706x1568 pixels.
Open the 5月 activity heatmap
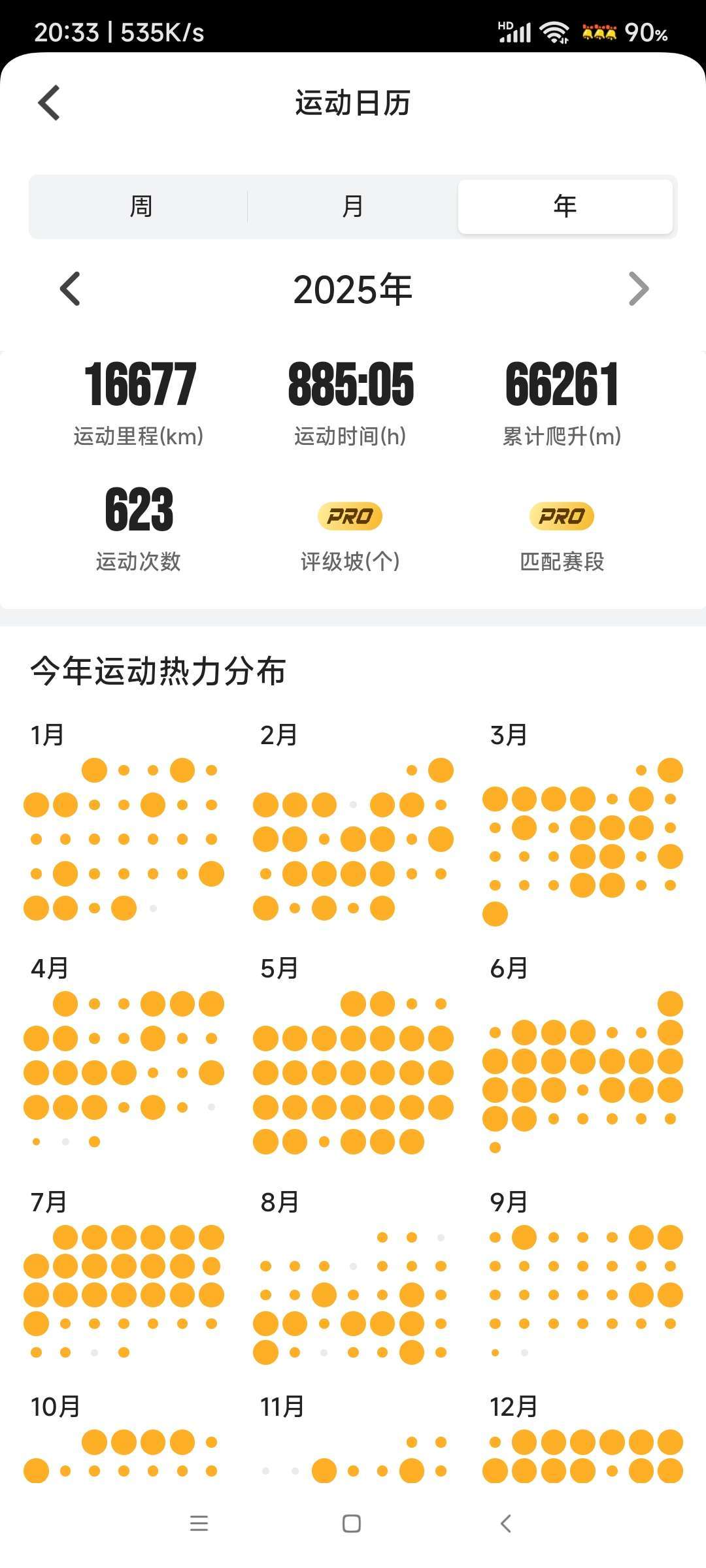(x=353, y=1071)
